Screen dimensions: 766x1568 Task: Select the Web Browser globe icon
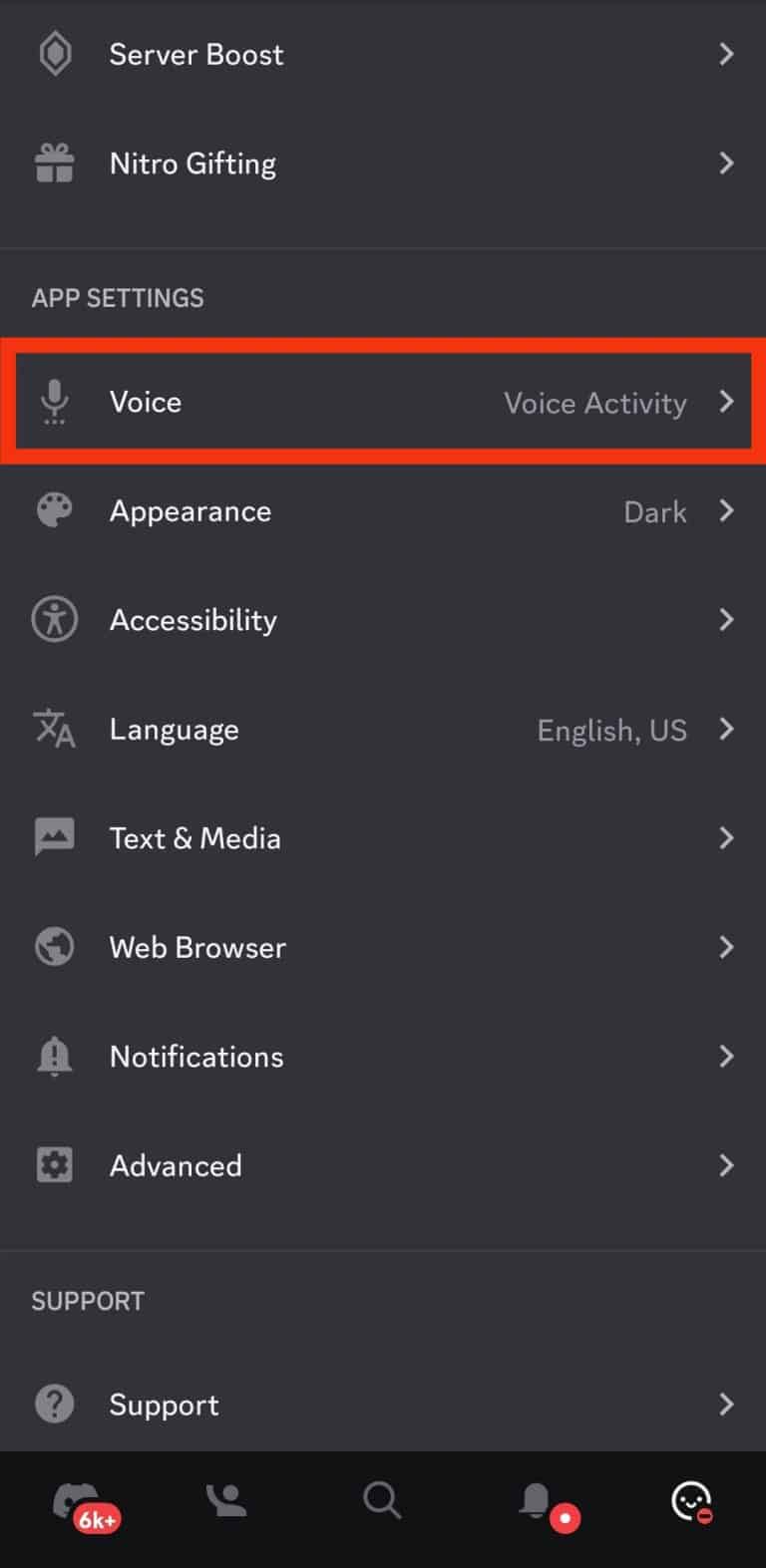coord(54,946)
